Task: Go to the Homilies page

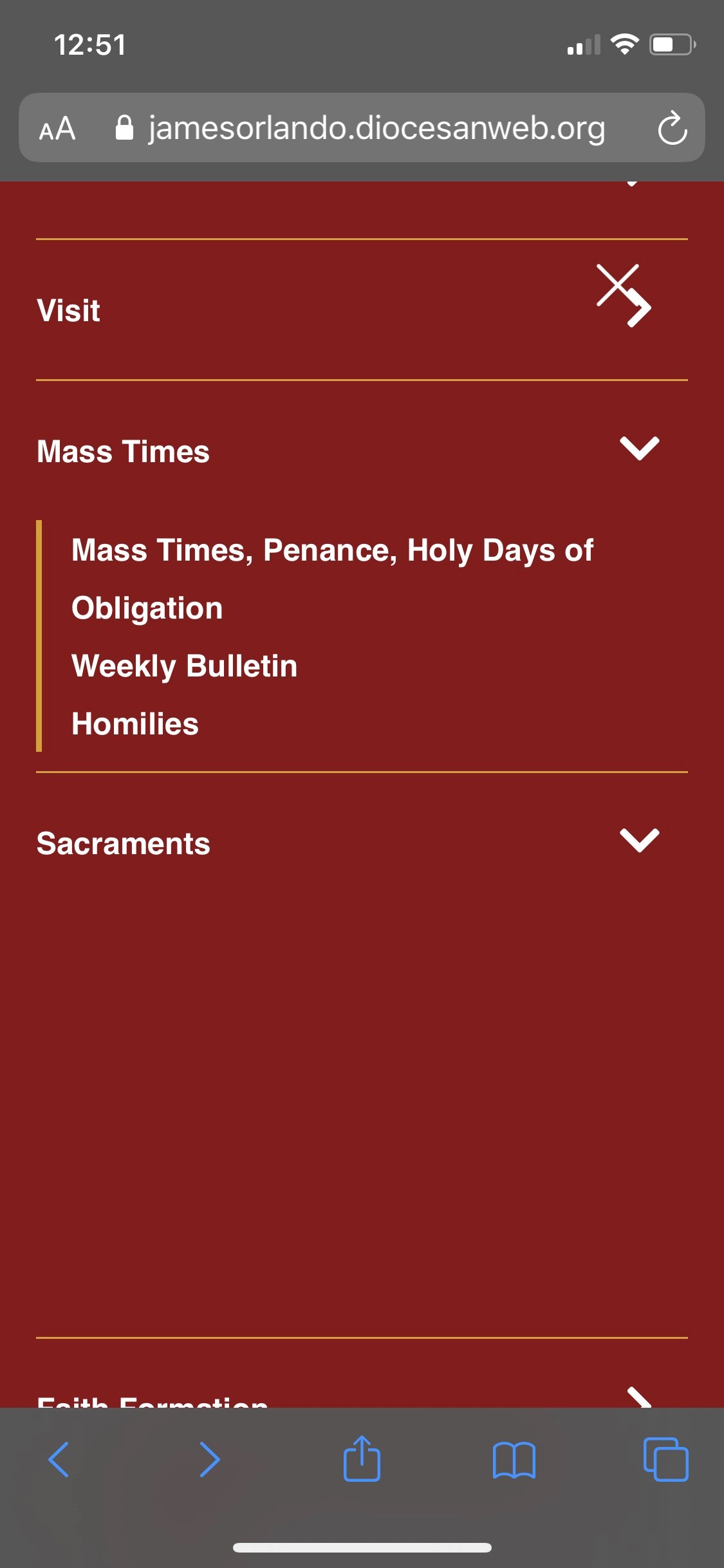Action: [x=135, y=724]
